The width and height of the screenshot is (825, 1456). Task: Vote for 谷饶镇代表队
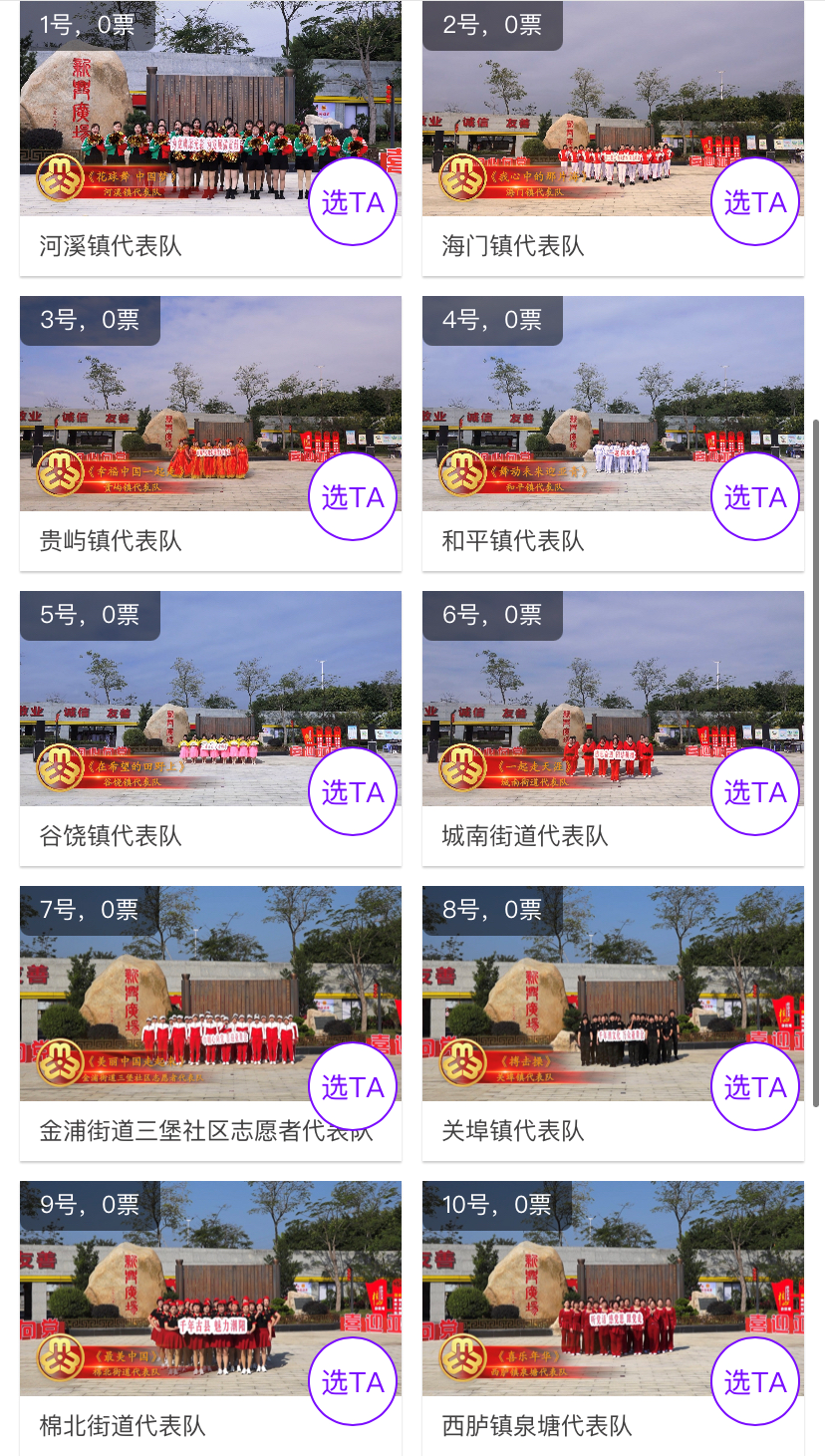tap(353, 792)
